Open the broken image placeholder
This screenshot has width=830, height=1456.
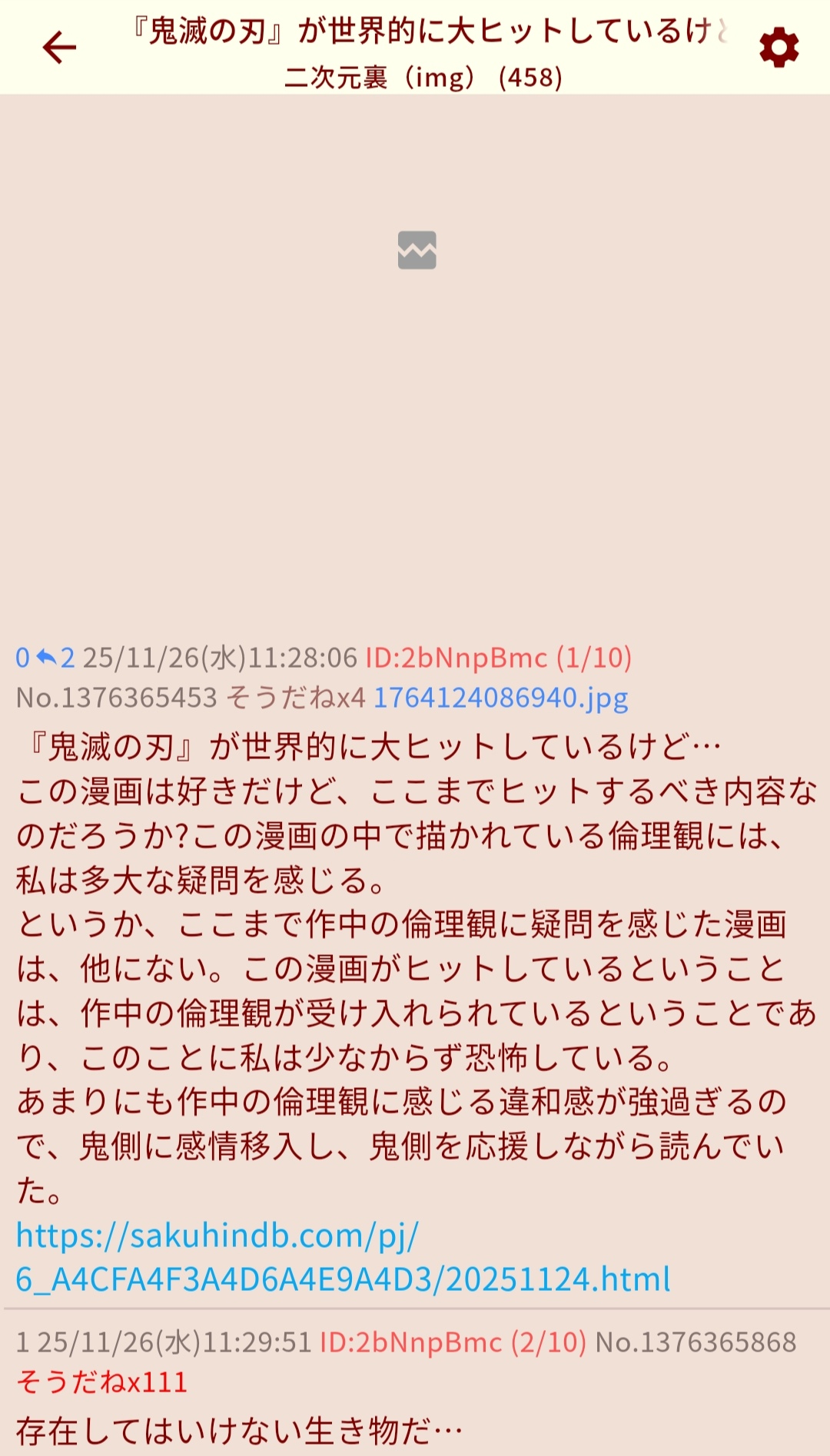point(417,250)
